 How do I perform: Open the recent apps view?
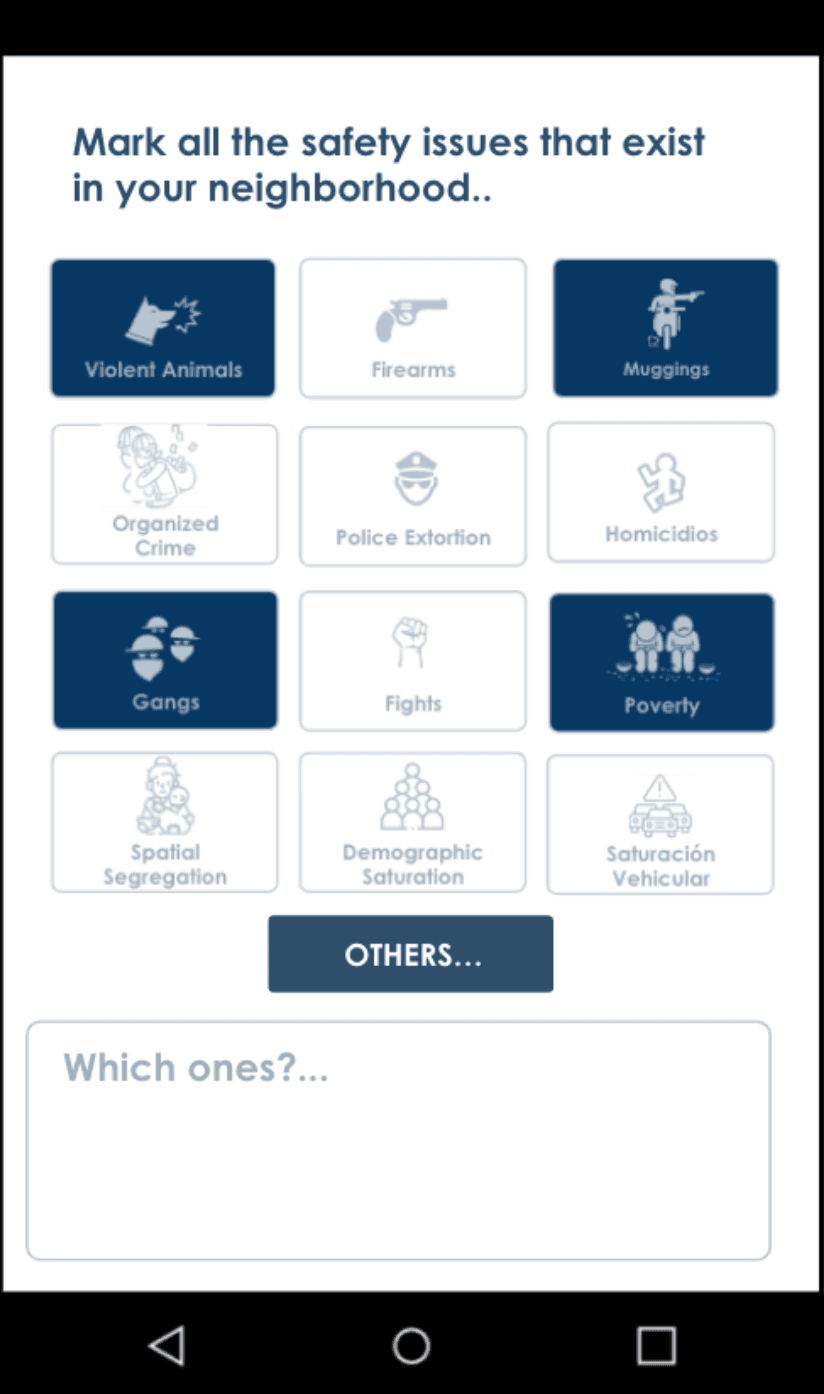pyautogui.click(x=656, y=1345)
